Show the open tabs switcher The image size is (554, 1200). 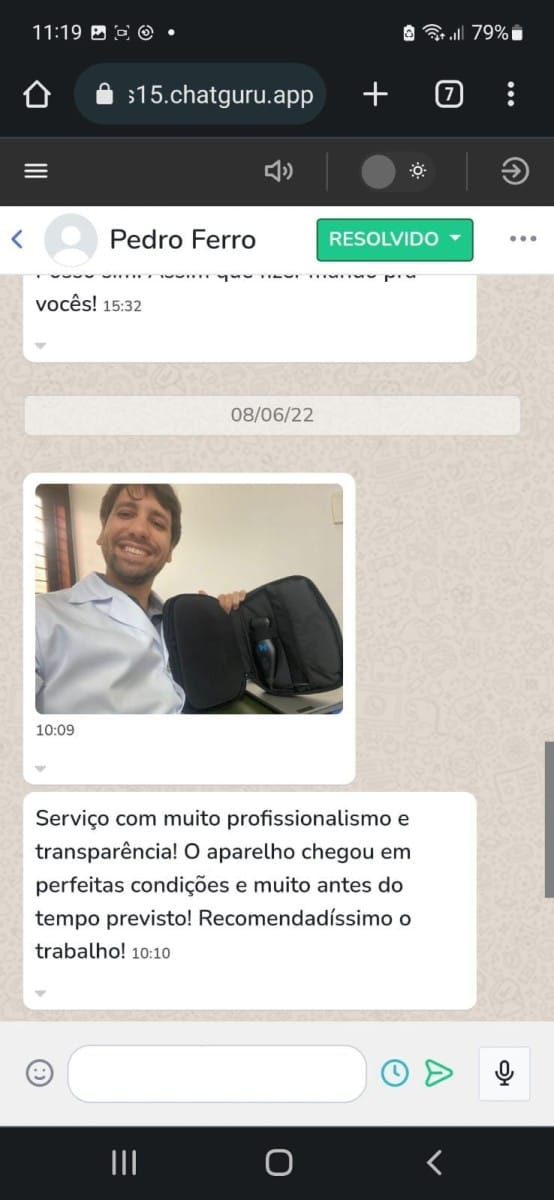pos(449,95)
